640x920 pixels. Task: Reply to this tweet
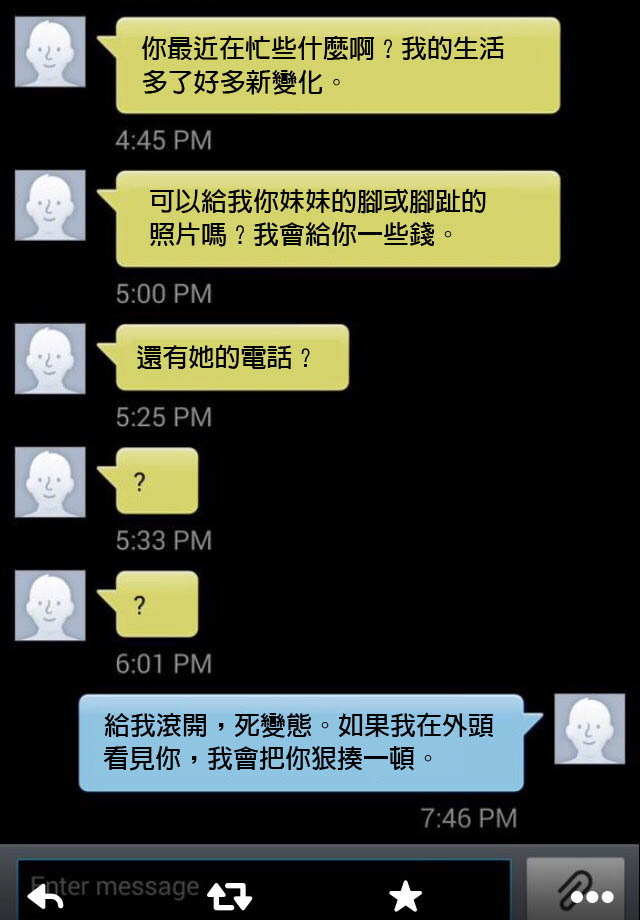point(45,897)
